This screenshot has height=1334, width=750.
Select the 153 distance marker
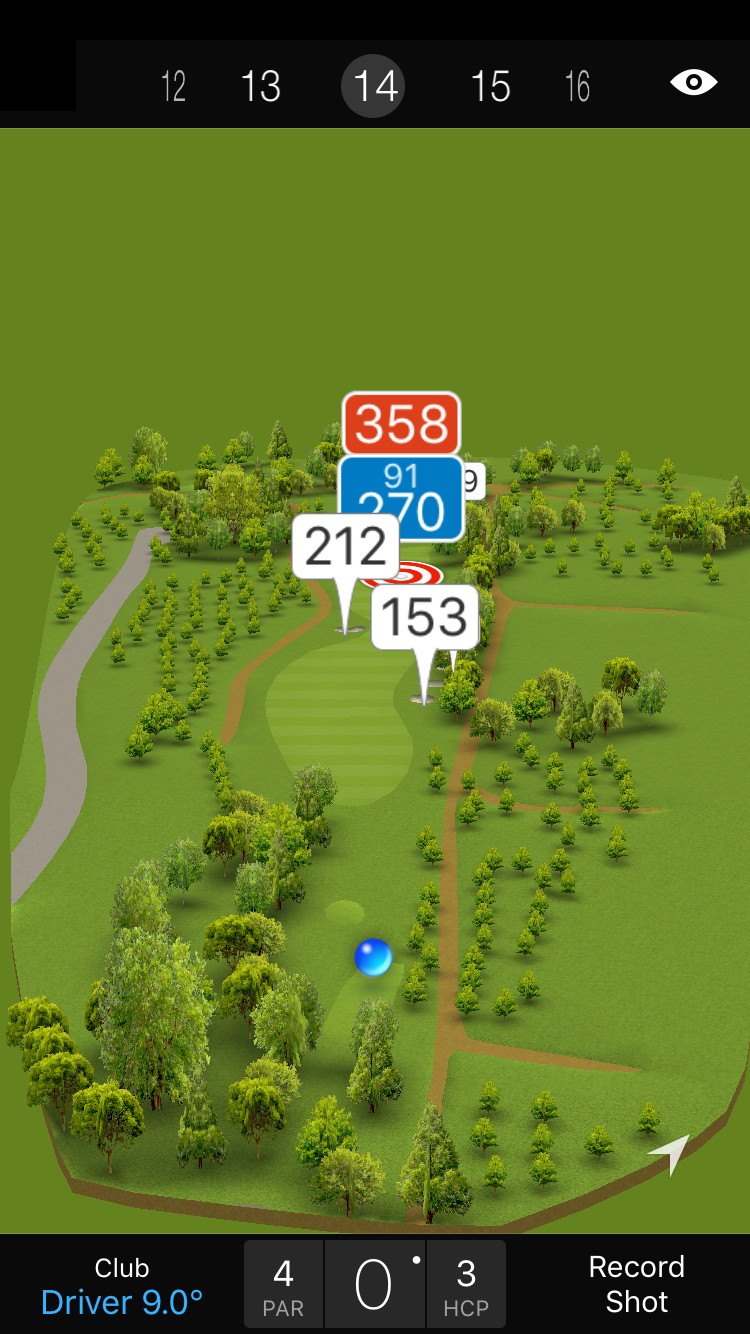[x=425, y=617]
